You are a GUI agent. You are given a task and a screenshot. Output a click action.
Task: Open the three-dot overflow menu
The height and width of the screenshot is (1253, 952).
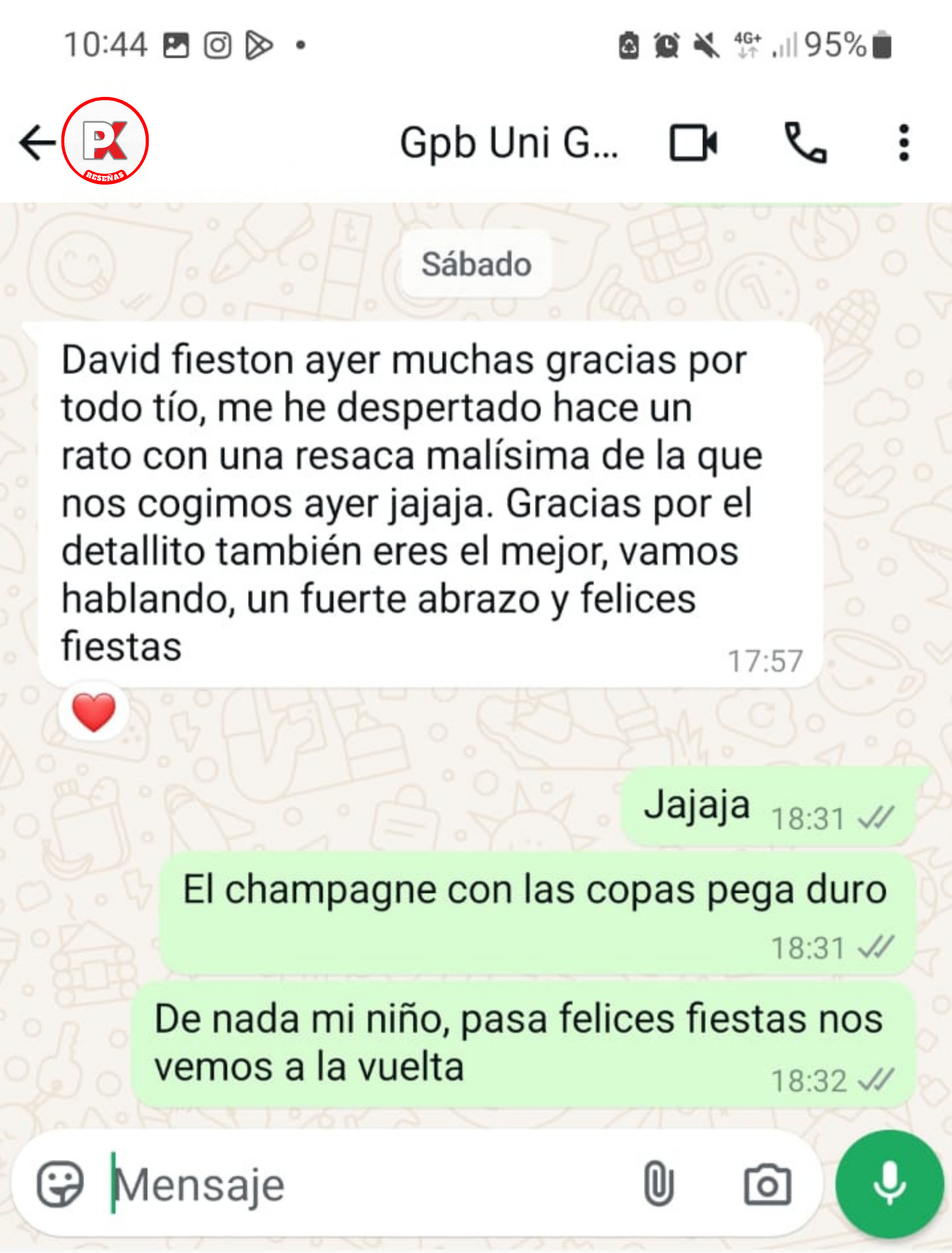point(904,143)
